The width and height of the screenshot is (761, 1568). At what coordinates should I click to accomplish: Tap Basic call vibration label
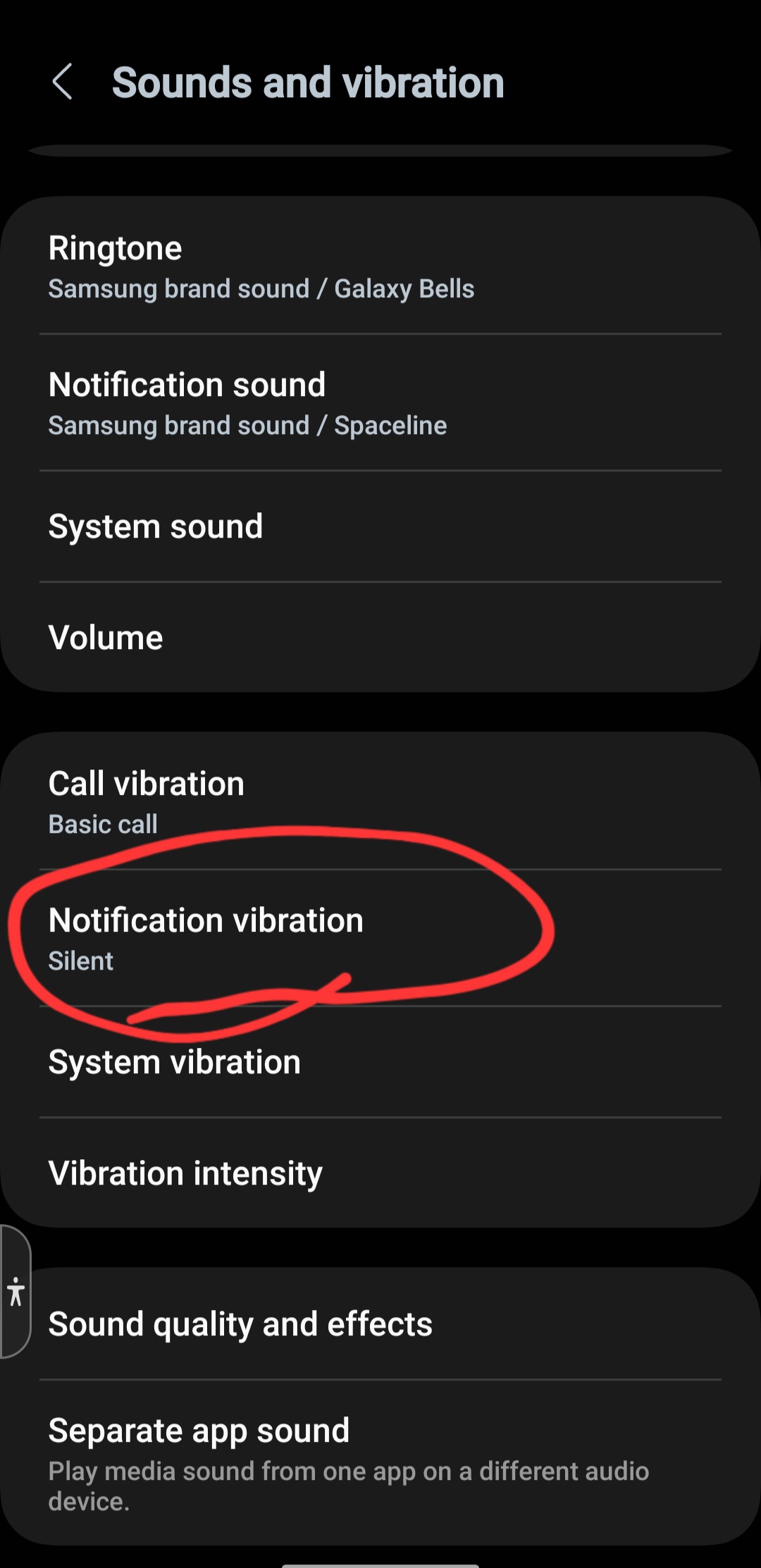pyautogui.click(x=103, y=823)
